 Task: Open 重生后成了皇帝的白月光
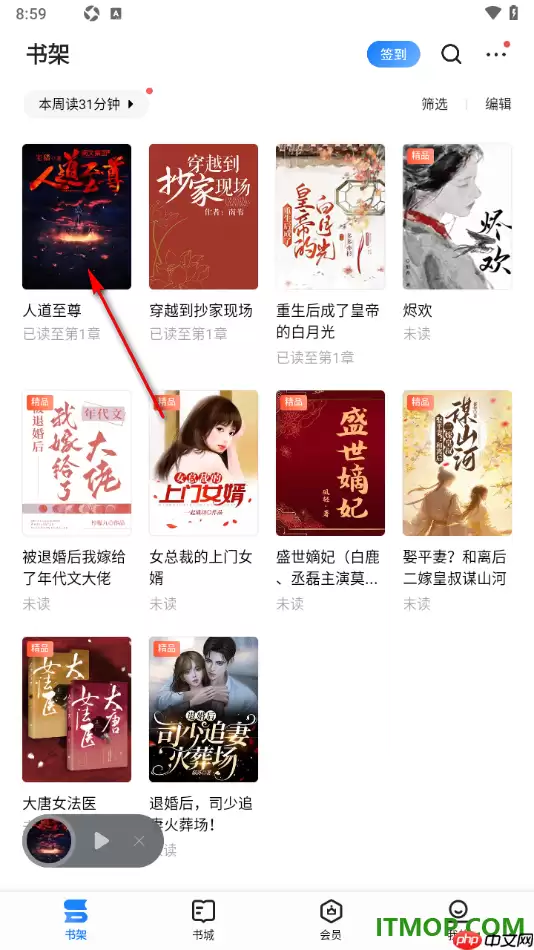tap(330, 216)
